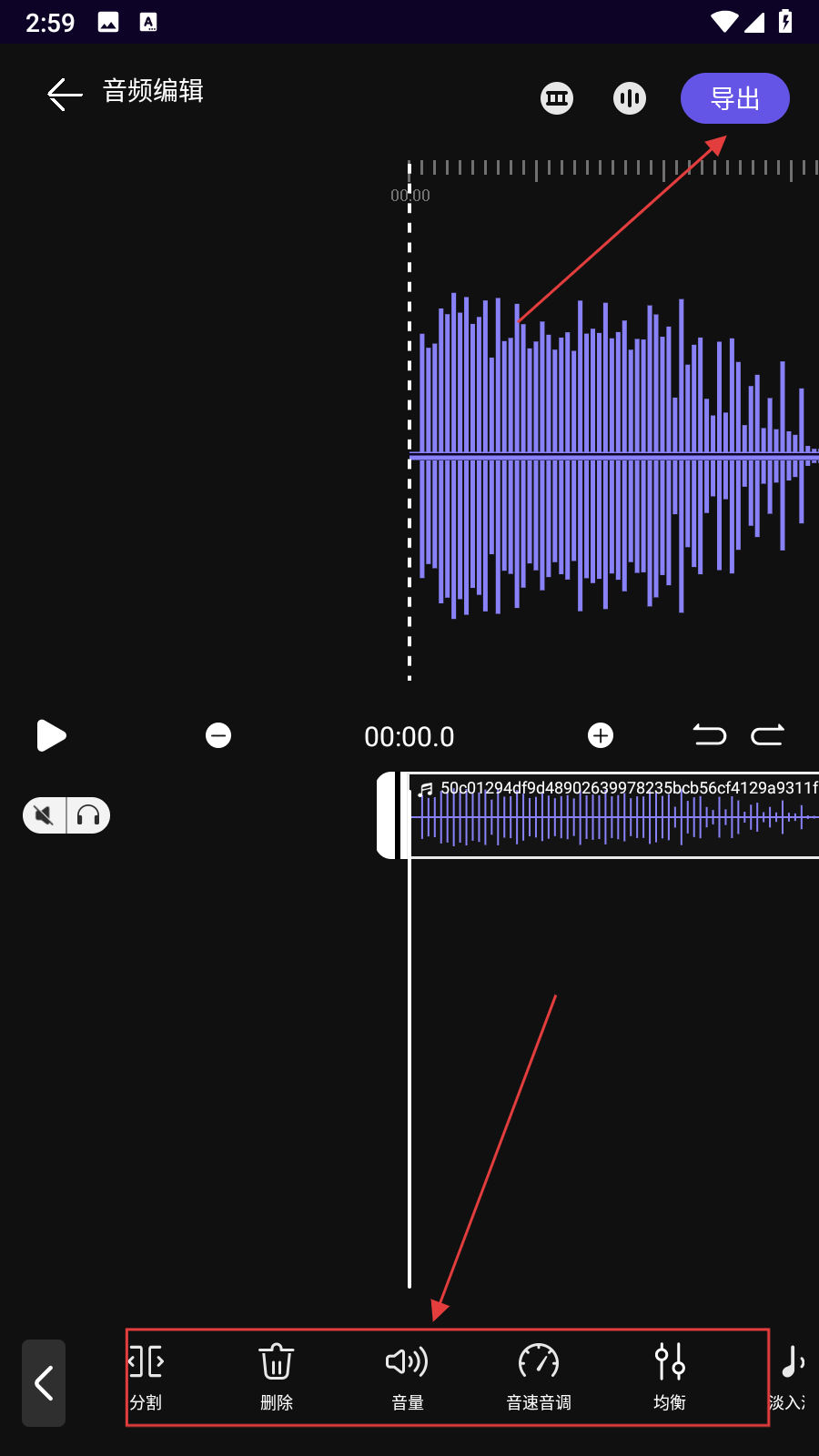This screenshot has height=1456, width=819.
Task: Open the audio waveform icon in top bar
Action: pyautogui.click(x=630, y=98)
